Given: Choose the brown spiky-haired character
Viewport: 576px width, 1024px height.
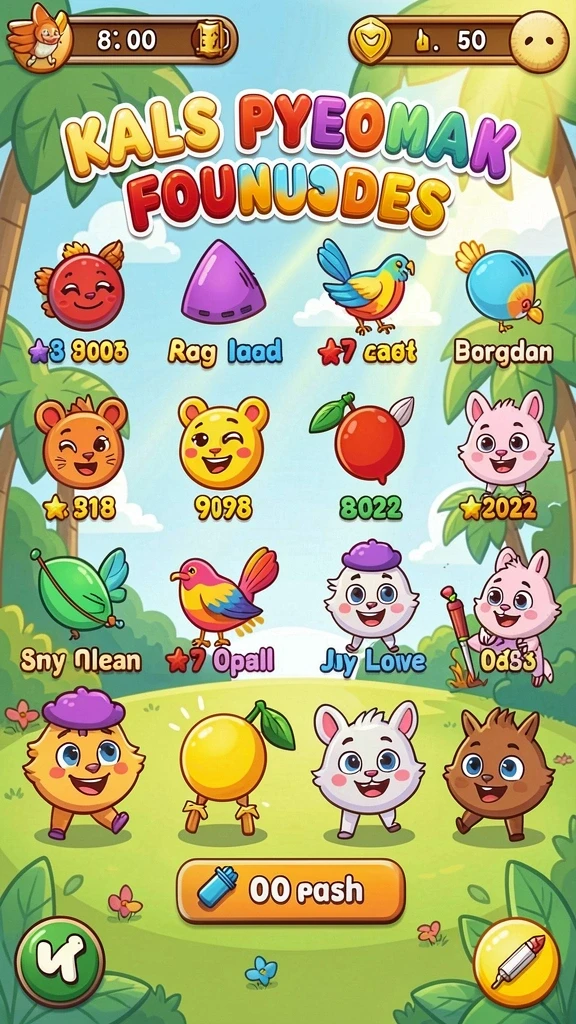Looking at the screenshot, I should pos(499,775).
